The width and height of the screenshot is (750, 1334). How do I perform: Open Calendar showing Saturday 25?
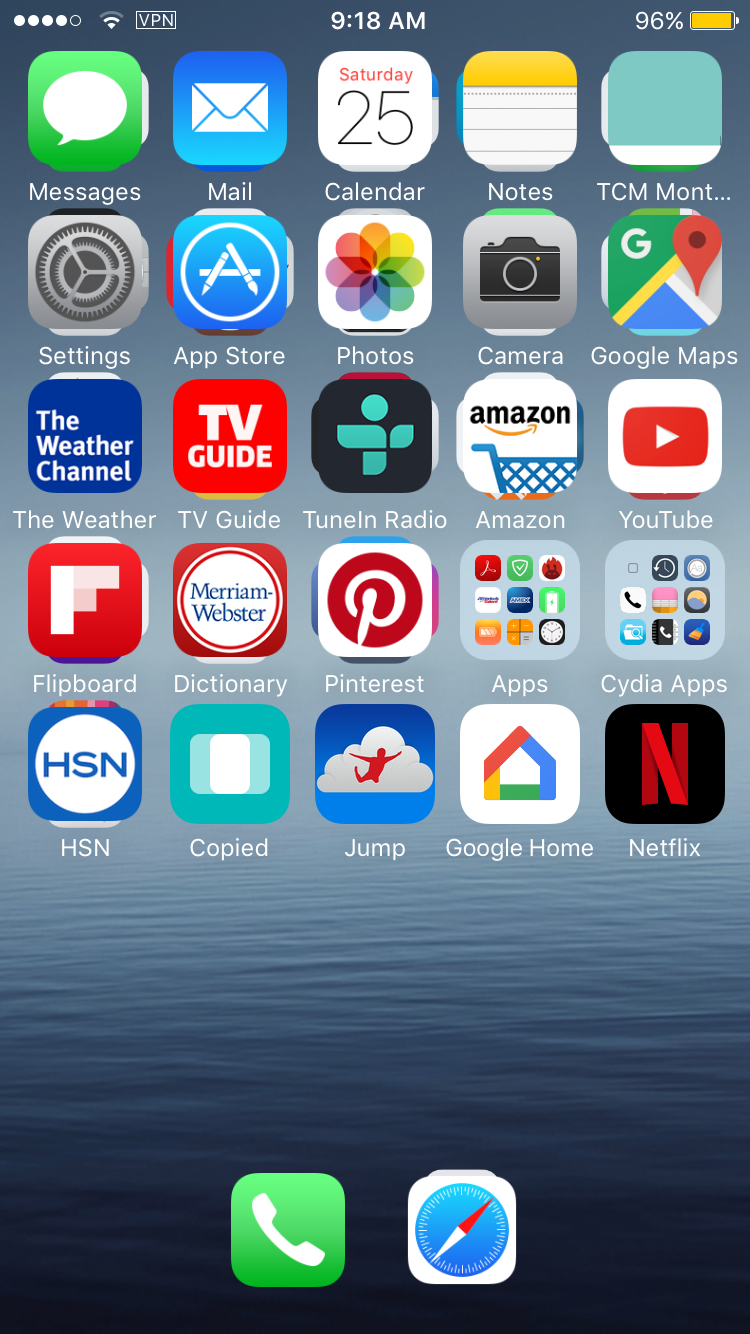pos(375,110)
